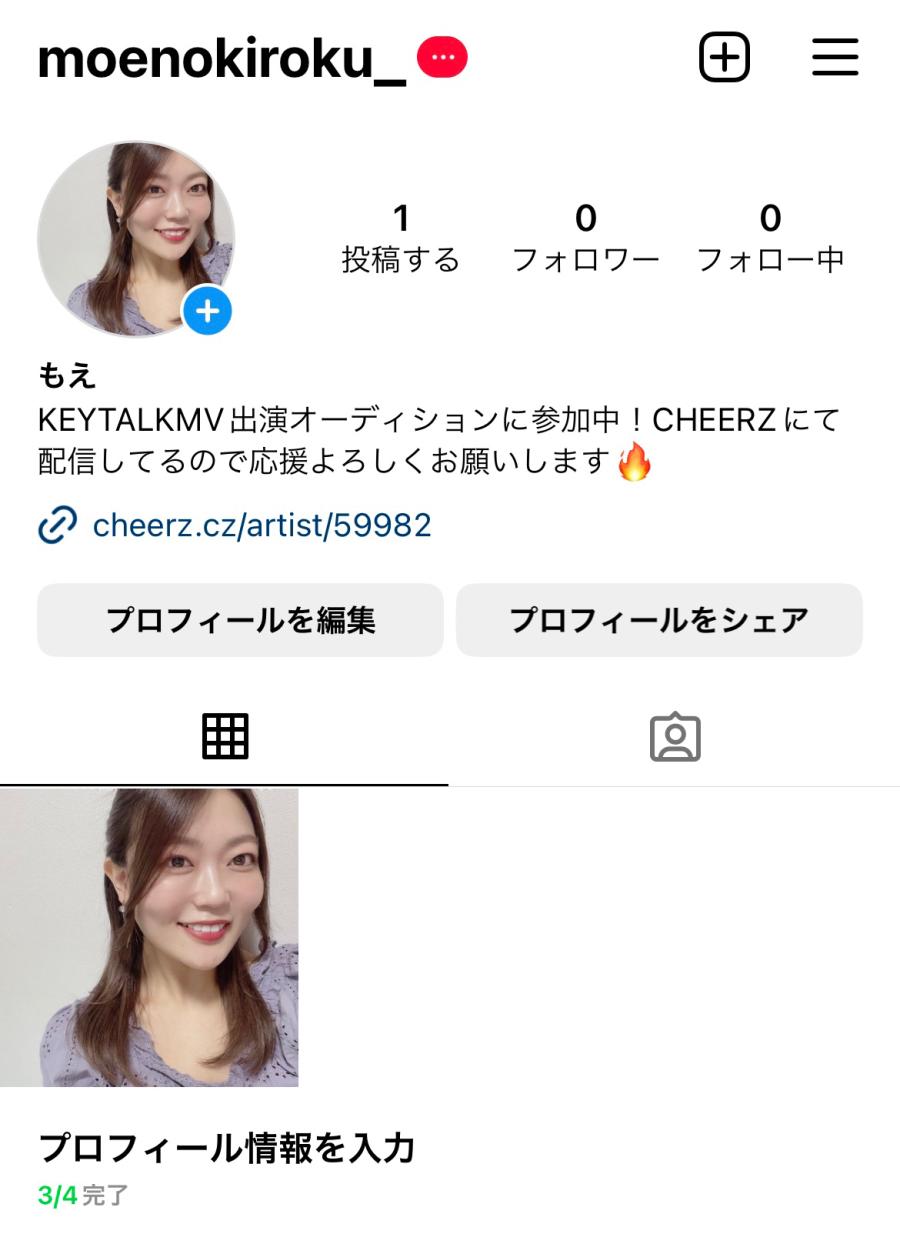The image size is (900, 1234).
Task: Open the フォロー中 following list
Action: (x=770, y=240)
